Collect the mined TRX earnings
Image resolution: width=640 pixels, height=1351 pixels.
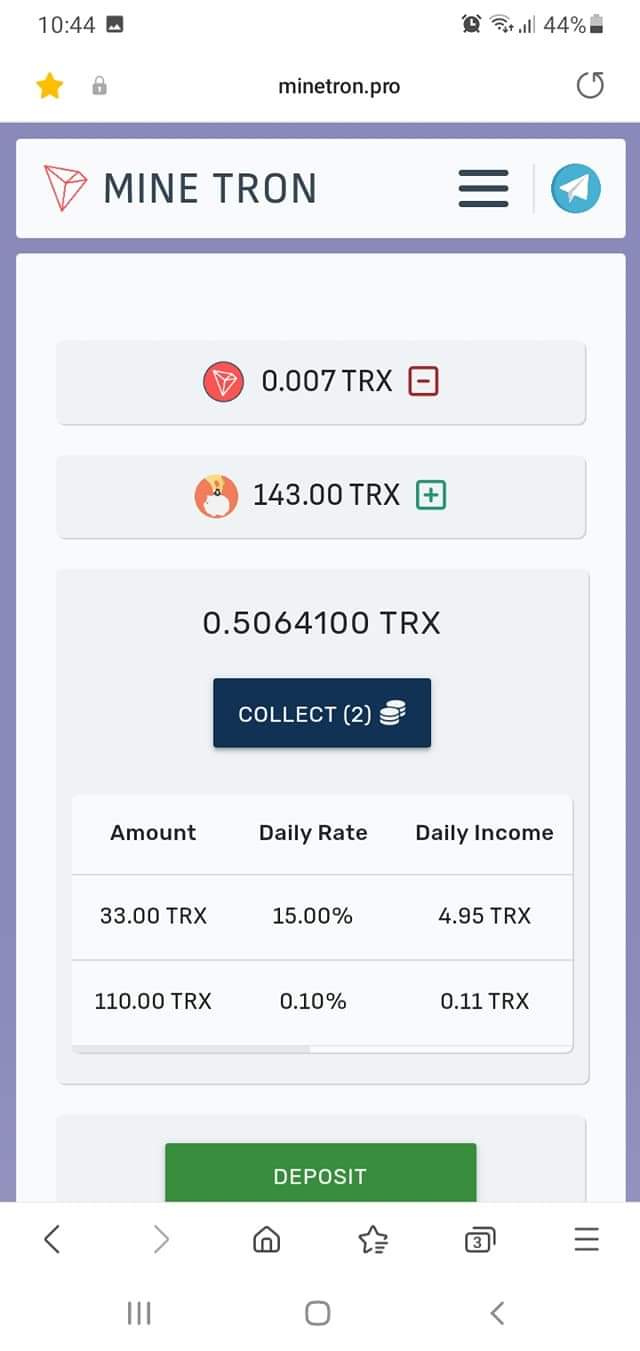pyautogui.click(x=322, y=713)
